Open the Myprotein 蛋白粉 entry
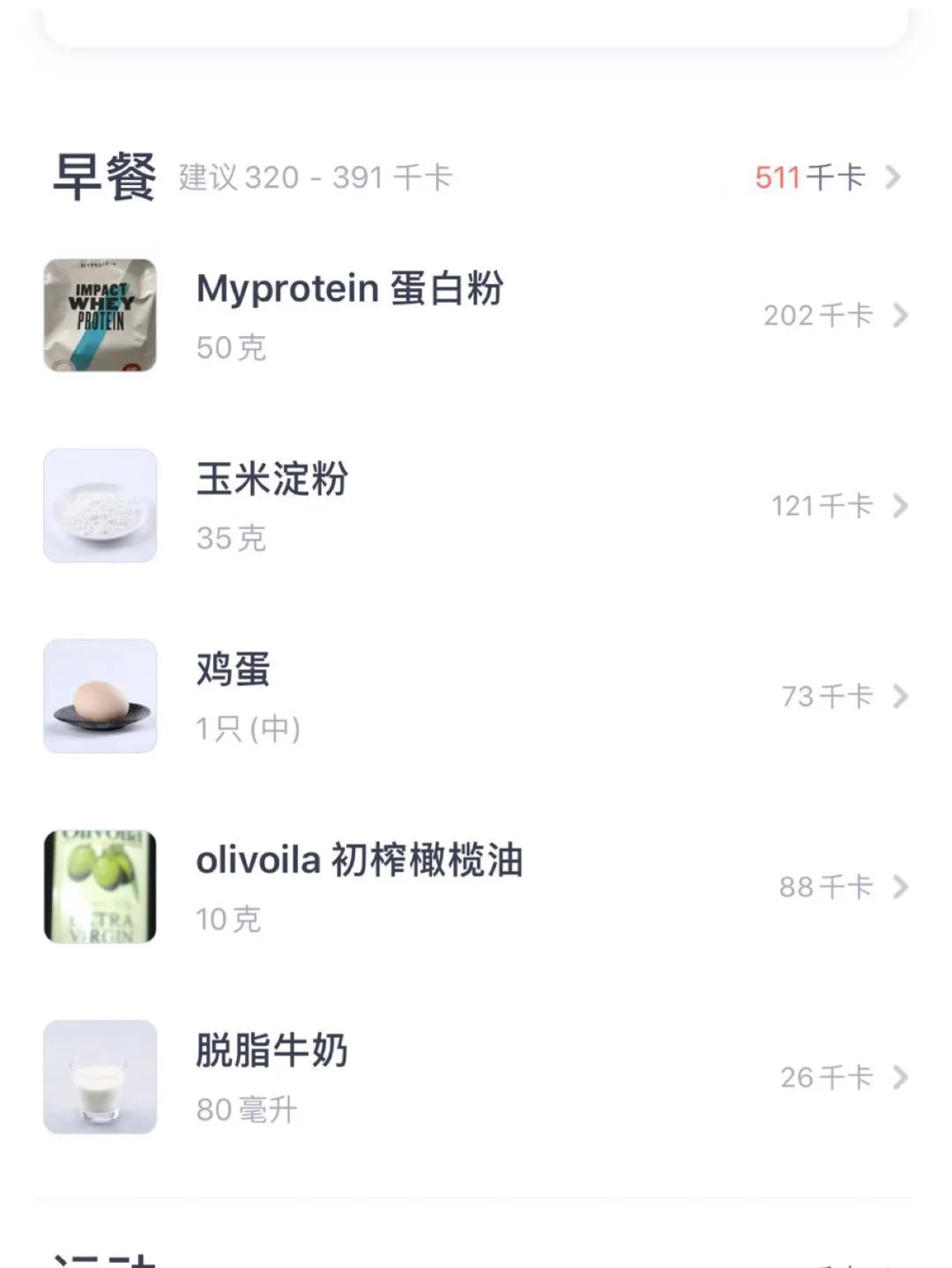This screenshot has width=952, height=1268. point(476,316)
